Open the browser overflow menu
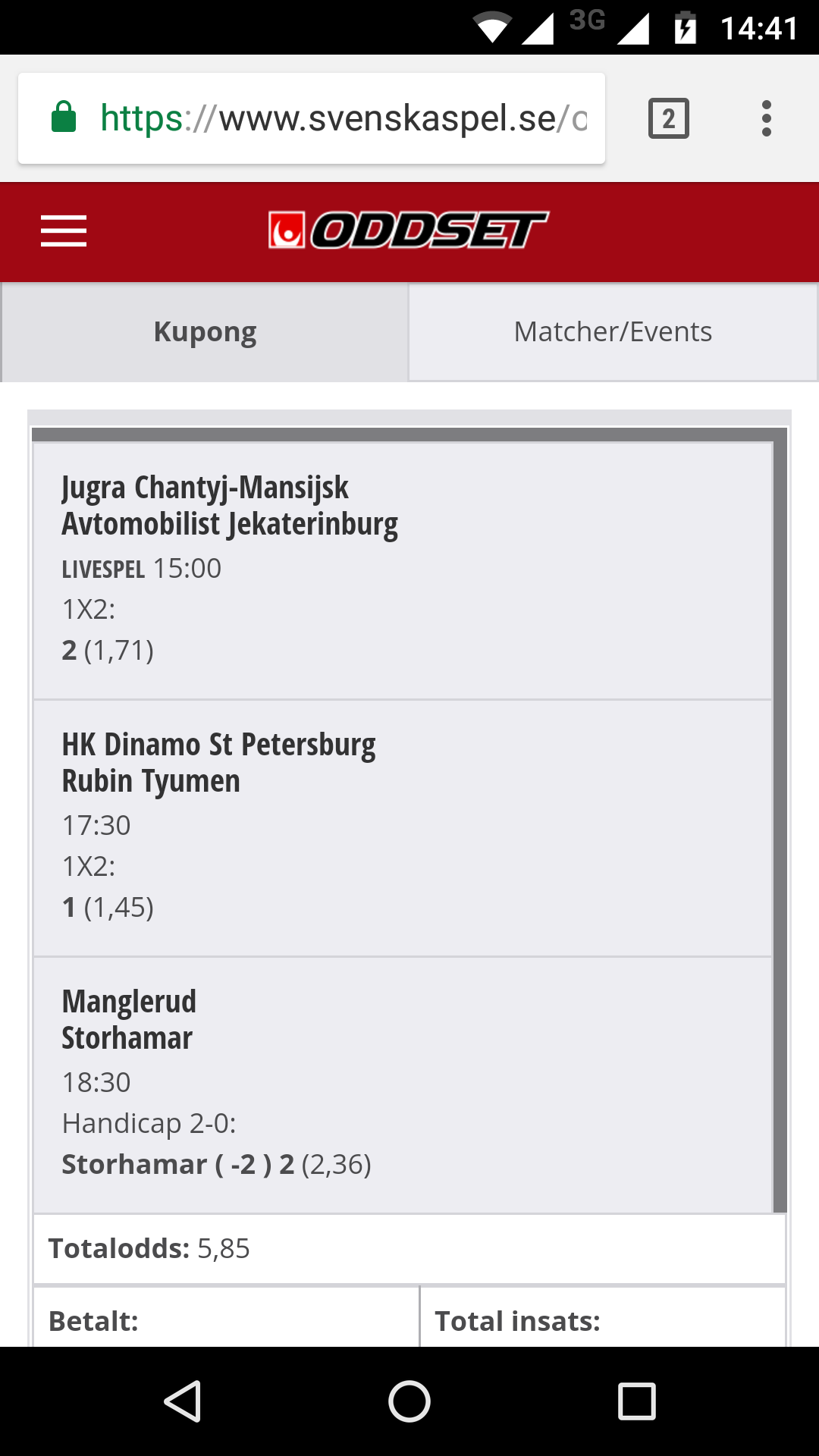Screen dimensions: 819x1456 (767, 118)
